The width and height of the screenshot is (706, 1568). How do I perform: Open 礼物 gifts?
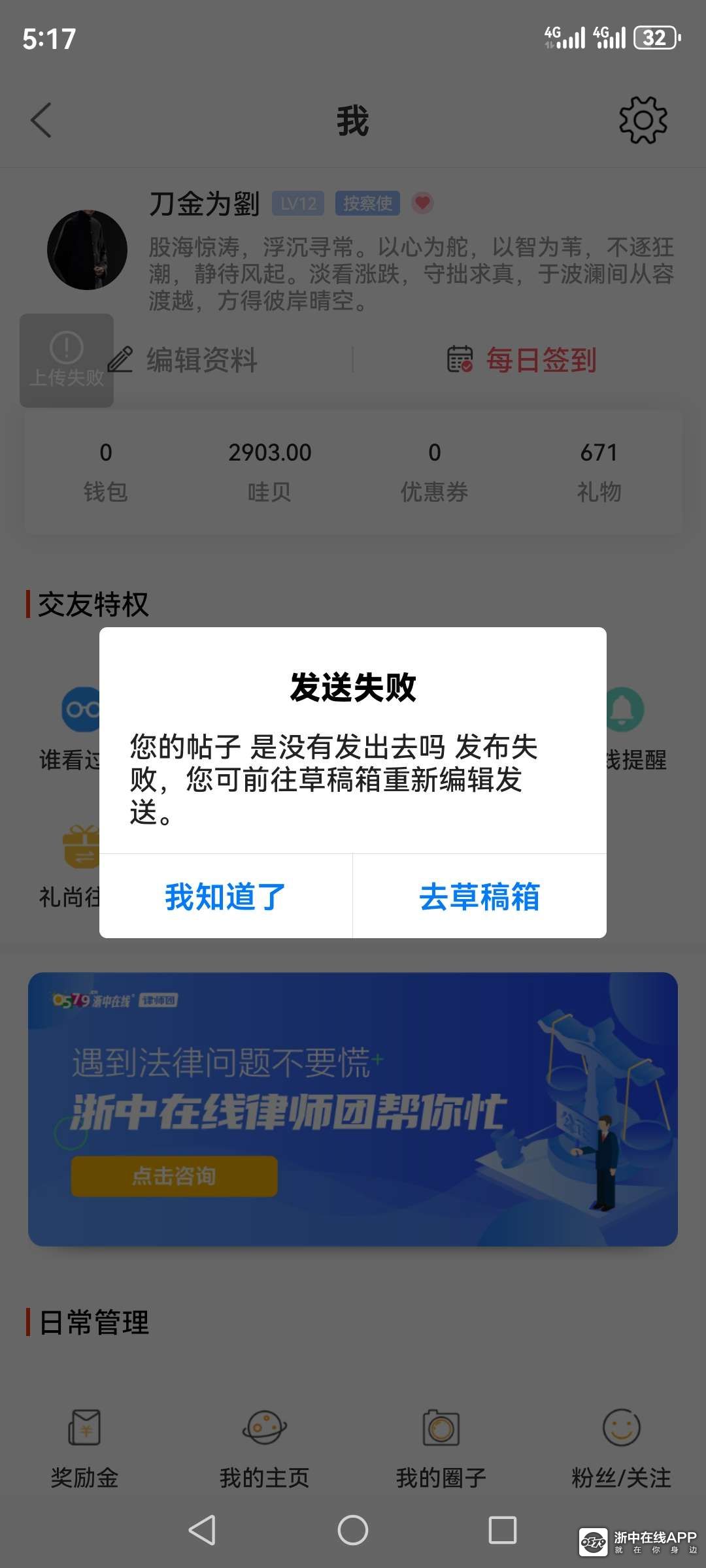coord(599,470)
